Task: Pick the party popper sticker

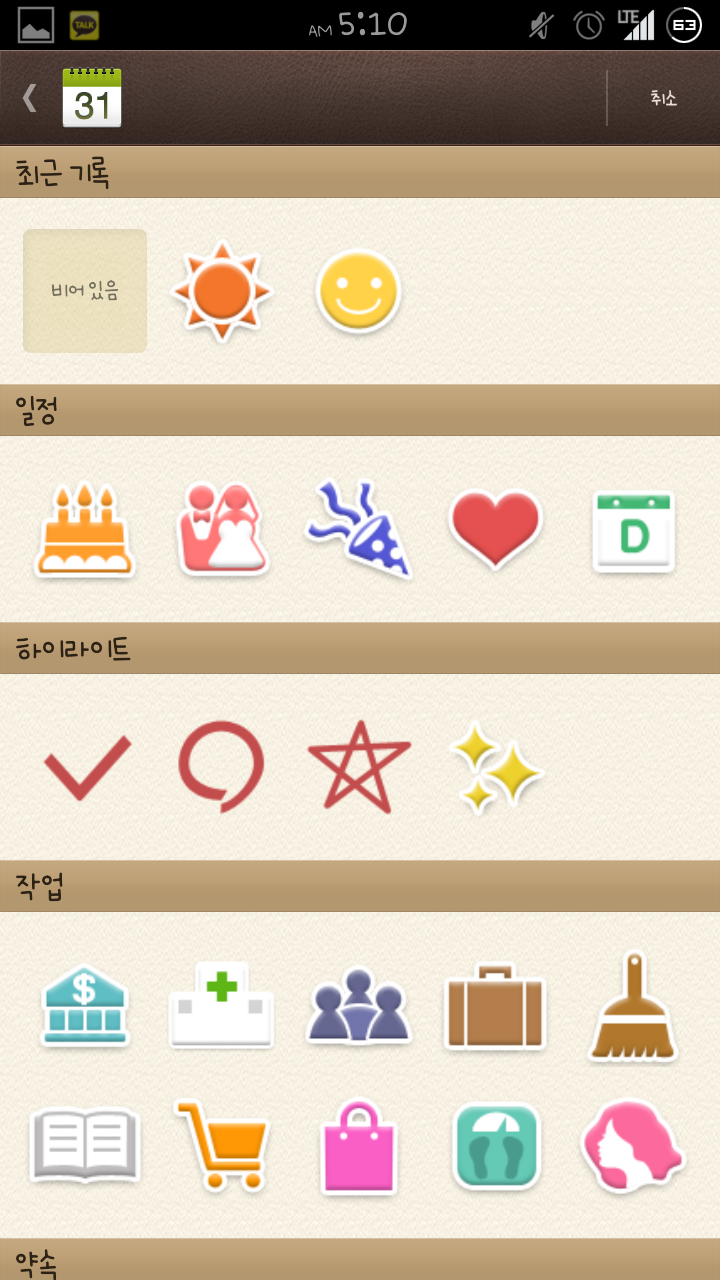Action: click(x=359, y=529)
